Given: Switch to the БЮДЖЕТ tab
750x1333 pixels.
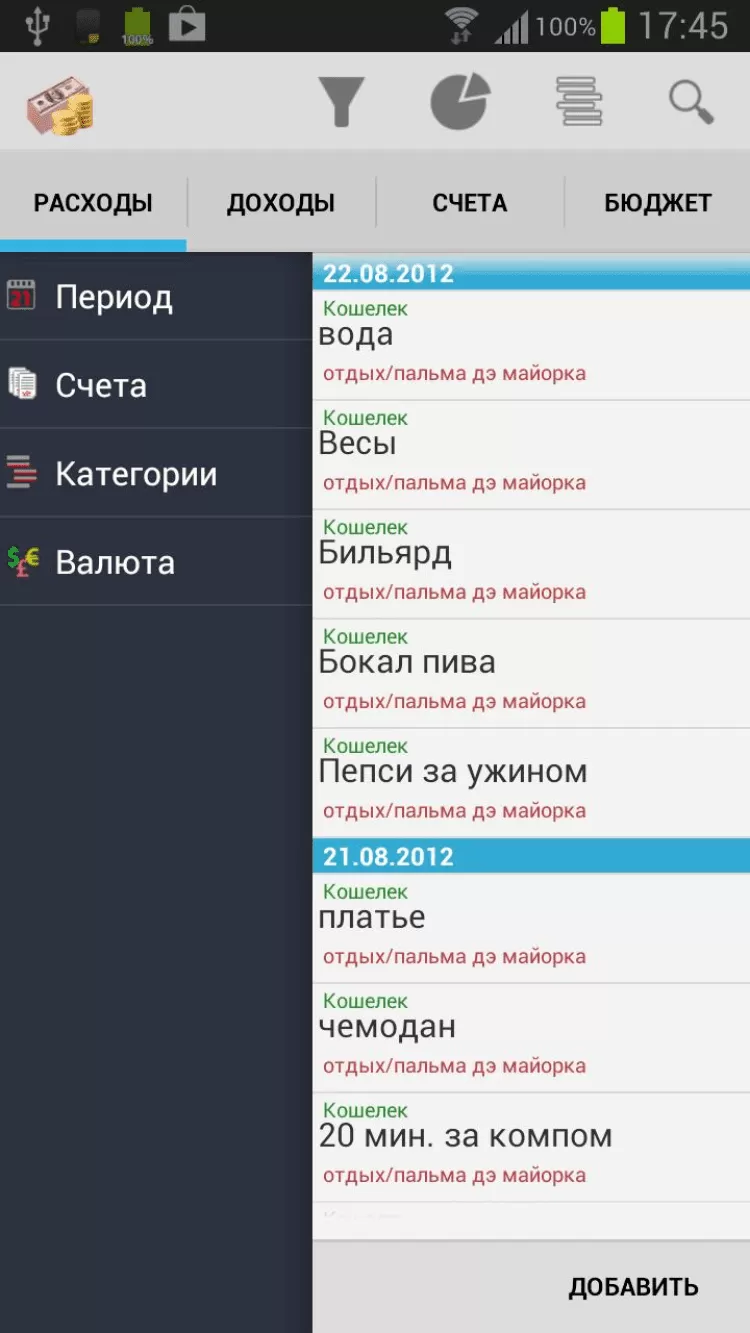Looking at the screenshot, I should (658, 203).
